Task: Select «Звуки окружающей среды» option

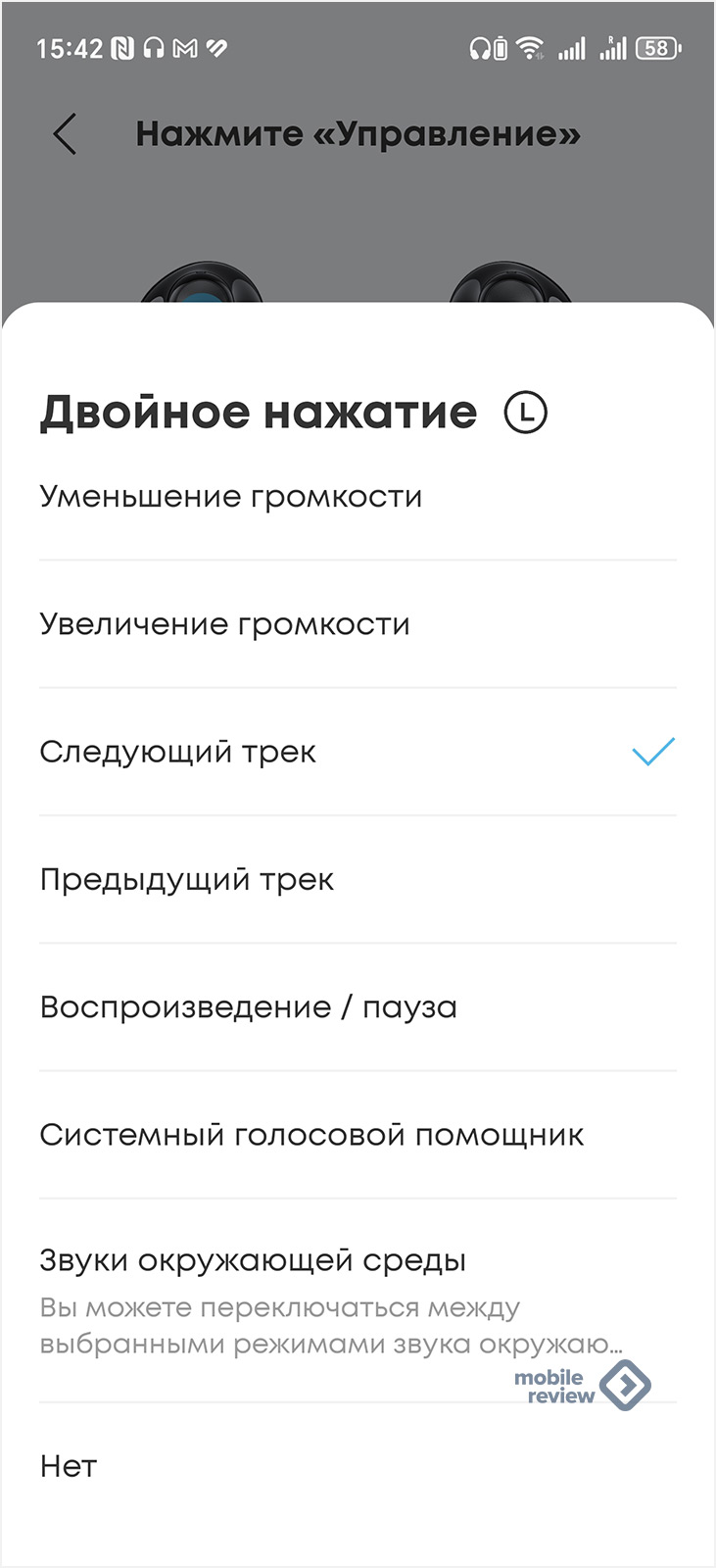Action: (x=253, y=1261)
